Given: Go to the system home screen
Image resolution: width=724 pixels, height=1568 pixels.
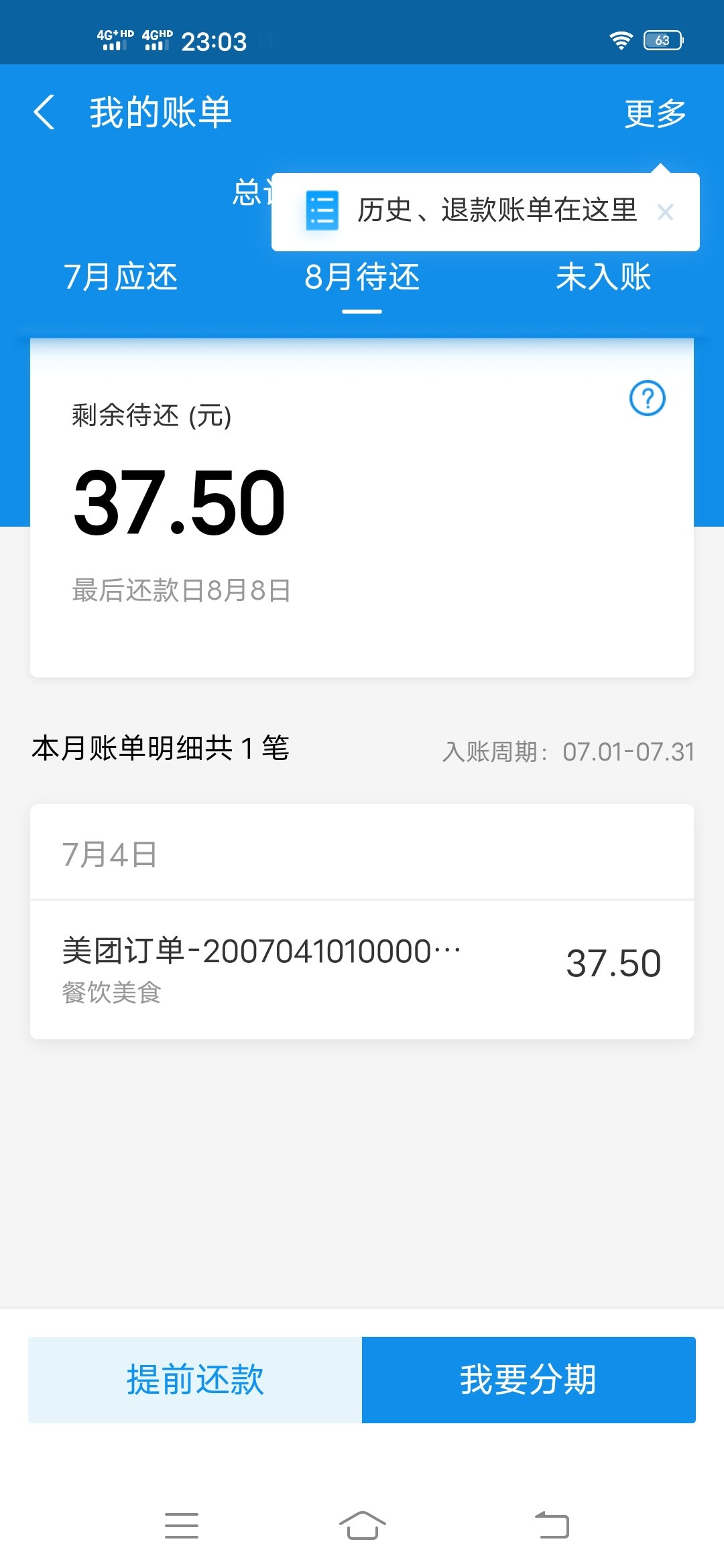Looking at the screenshot, I should point(362,1526).
